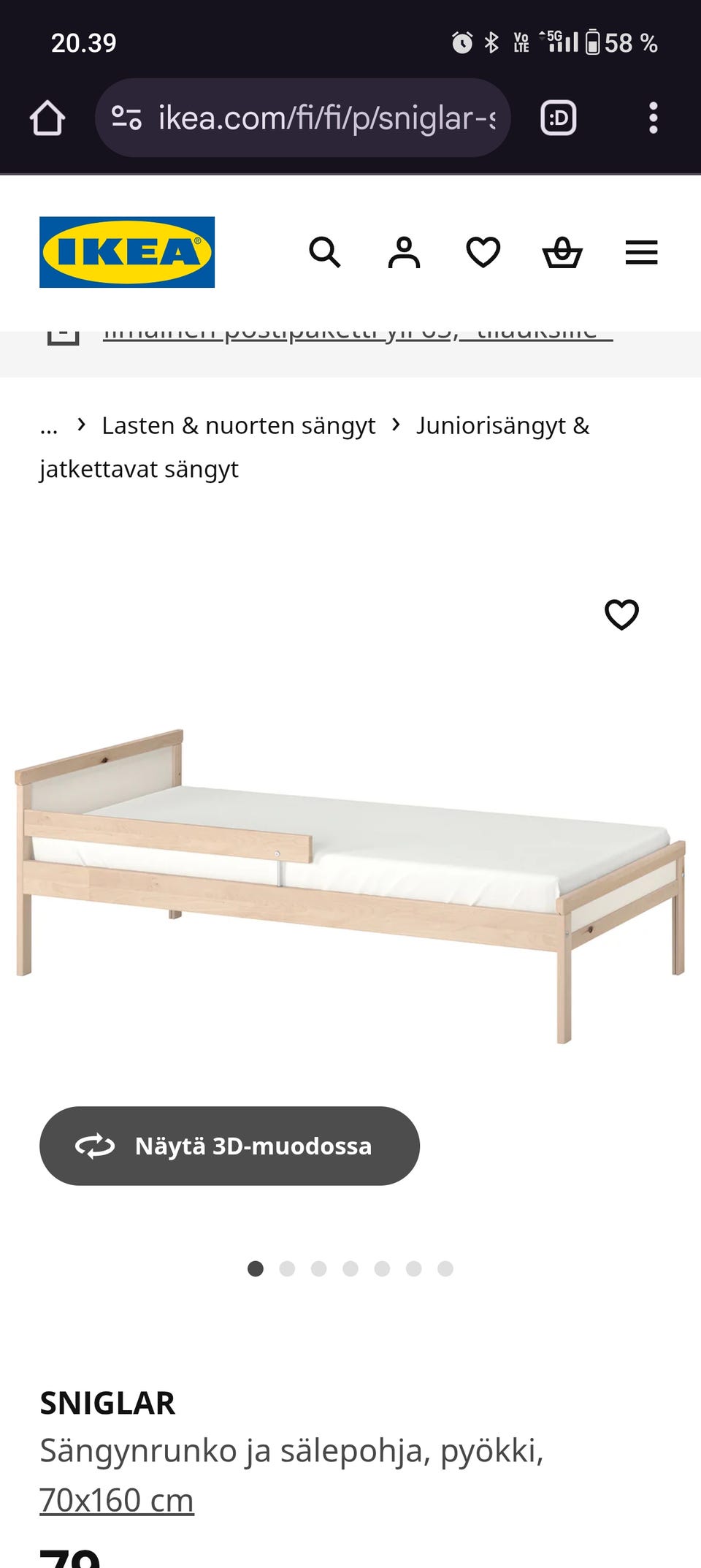Open the wishlist heart icon in the header

point(483,253)
